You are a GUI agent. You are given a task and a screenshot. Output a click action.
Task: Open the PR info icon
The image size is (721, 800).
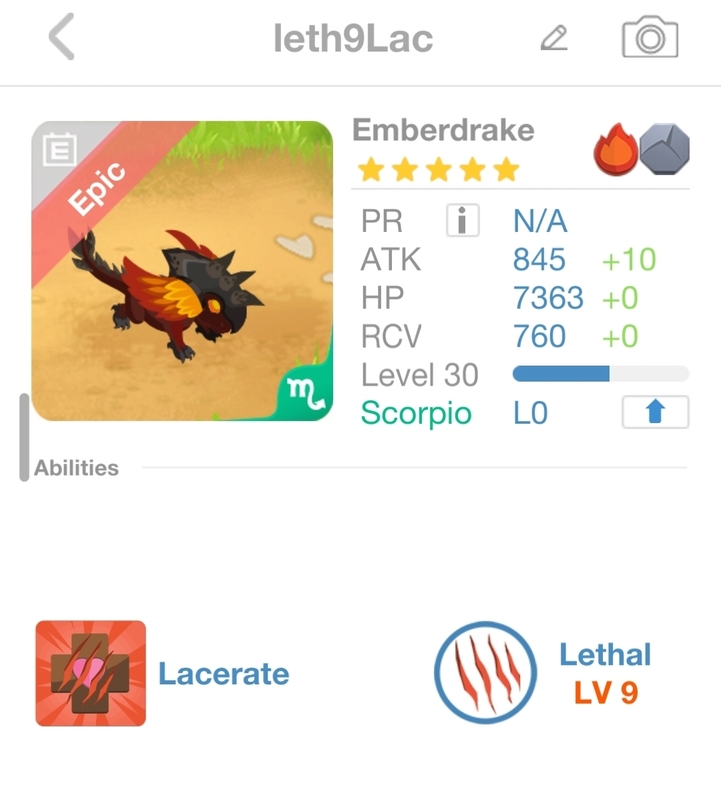coord(462,221)
